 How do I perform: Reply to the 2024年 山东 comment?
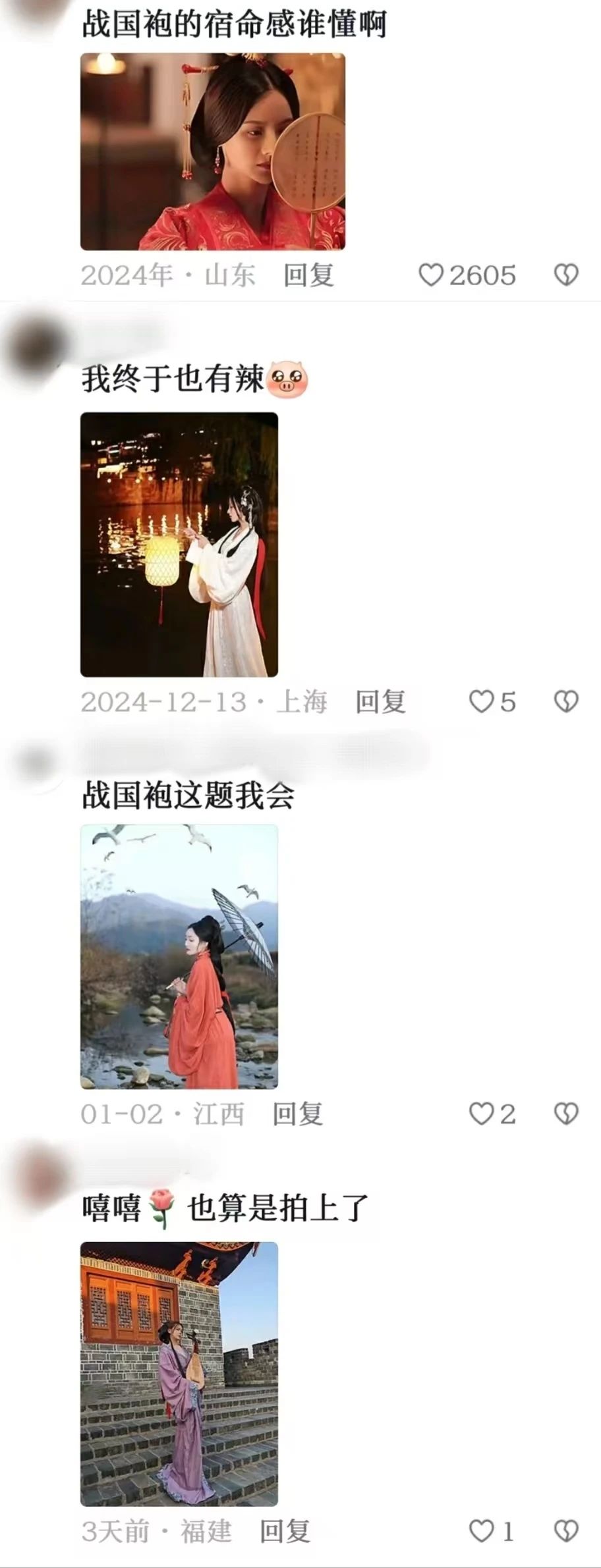tap(308, 275)
